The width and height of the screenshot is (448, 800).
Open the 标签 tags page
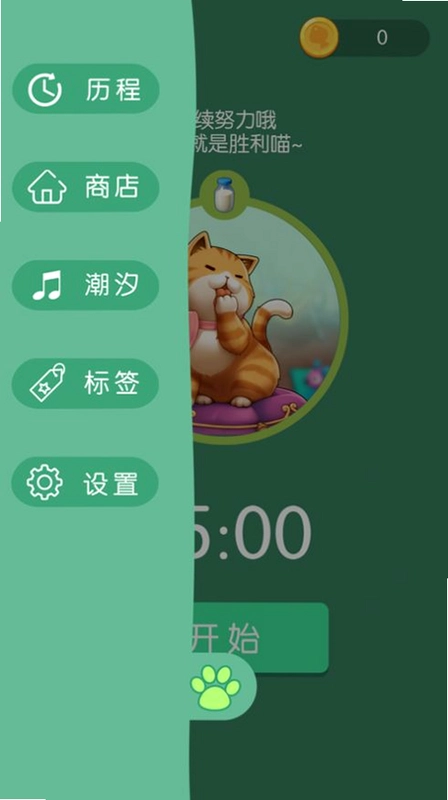pos(86,383)
